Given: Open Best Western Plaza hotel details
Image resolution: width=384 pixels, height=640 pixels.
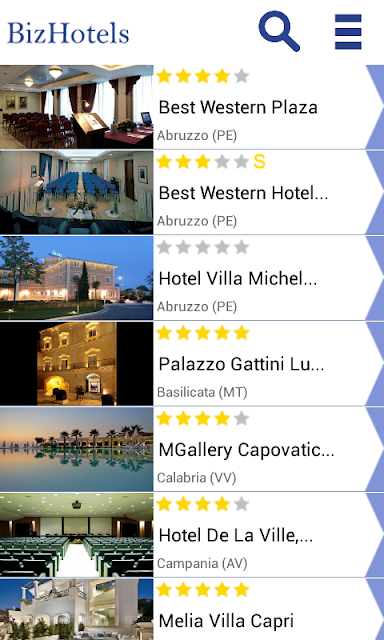Looking at the screenshot, I should pos(192,107).
